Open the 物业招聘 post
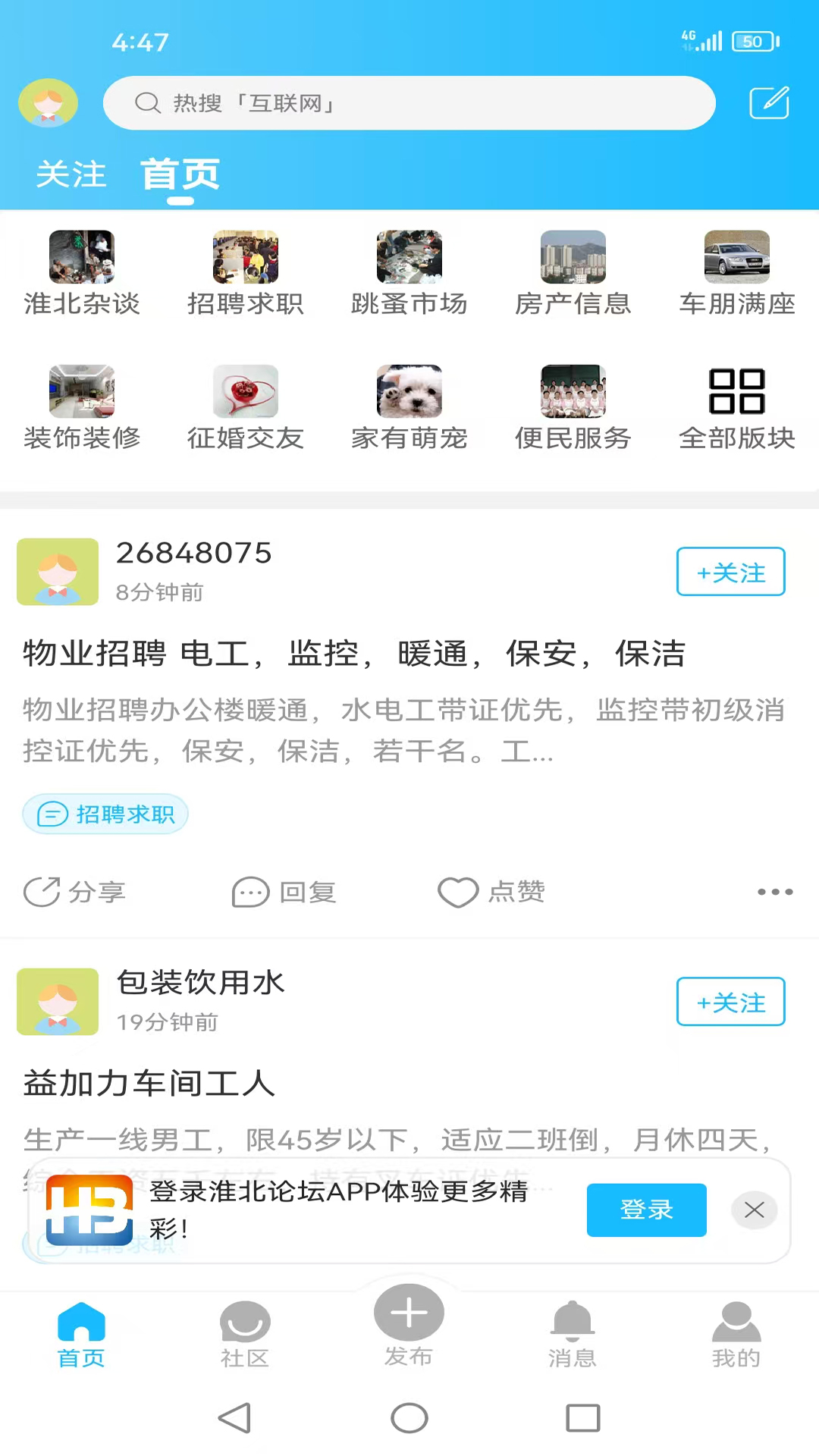This screenshot has height=1456, width=819. pyautogui.click(x=354, y=654)
